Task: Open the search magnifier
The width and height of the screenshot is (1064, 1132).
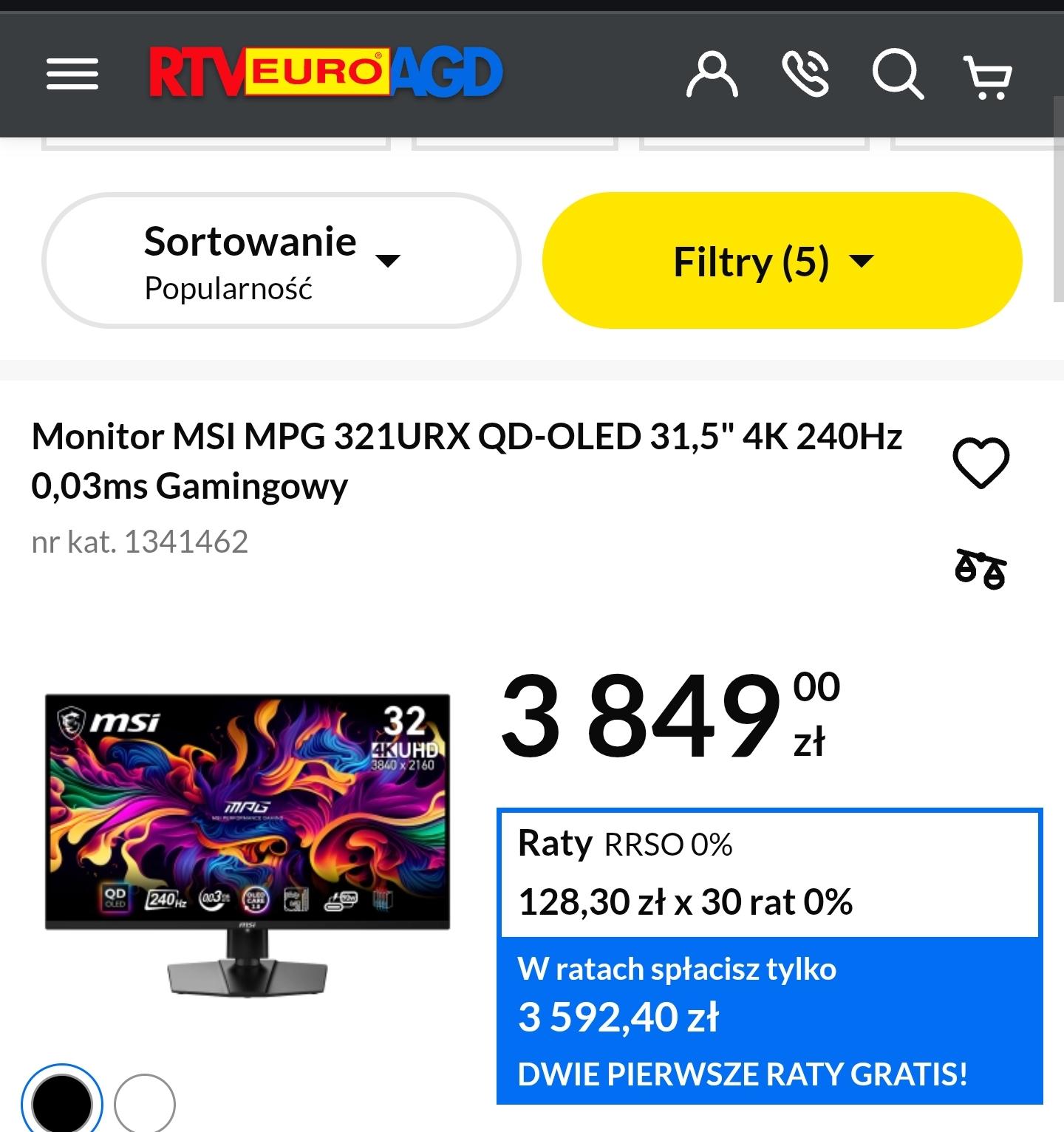Action: pos(897,74)
